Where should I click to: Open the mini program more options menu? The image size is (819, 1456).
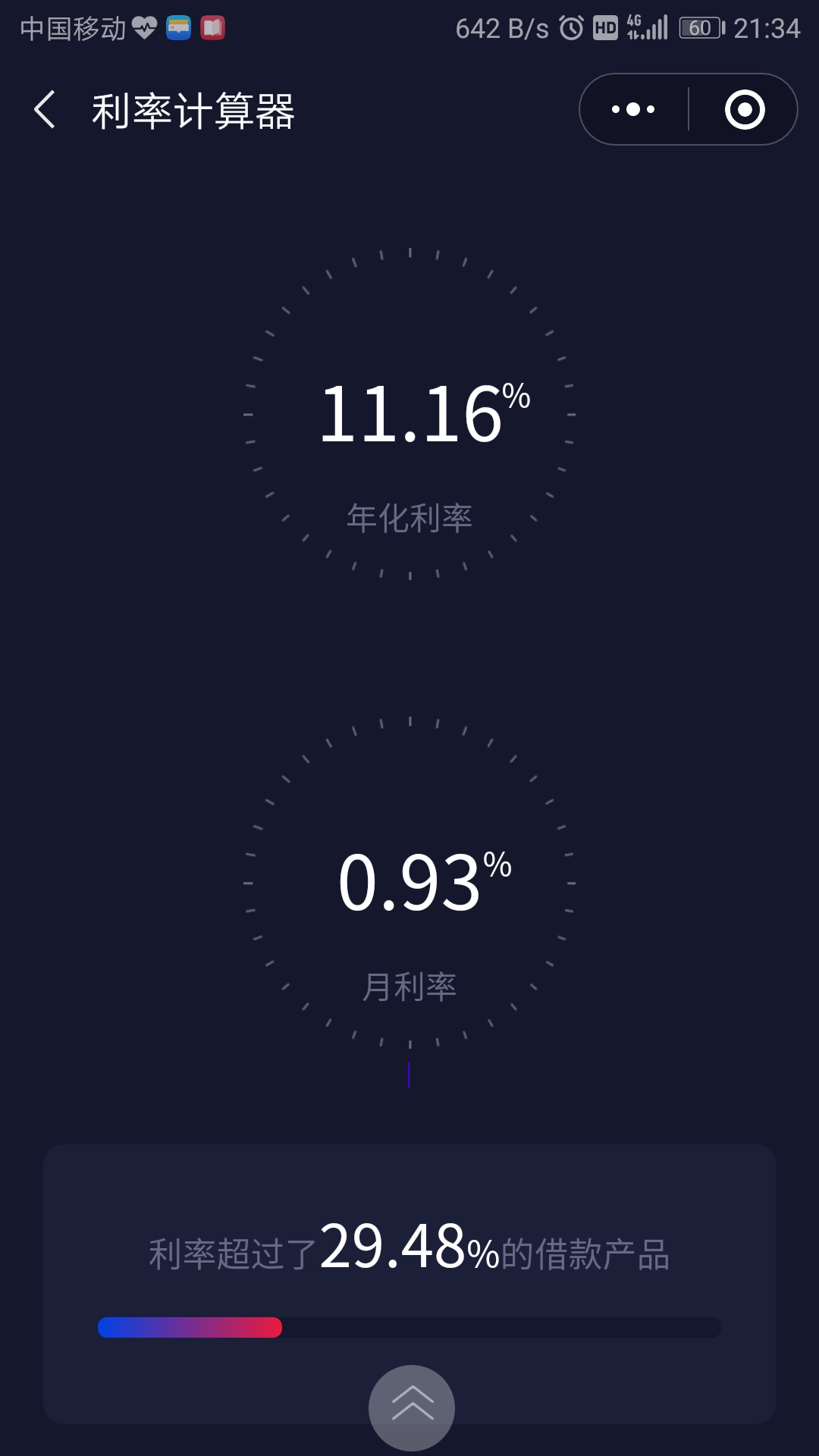click(x=632, y=109)
